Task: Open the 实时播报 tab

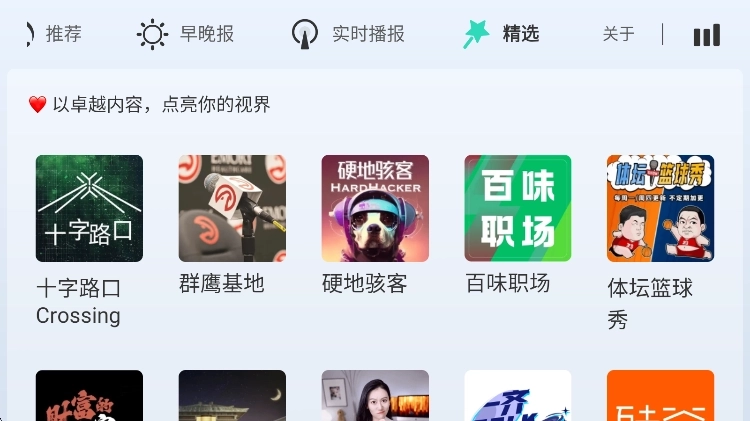Action: [348, 34]
